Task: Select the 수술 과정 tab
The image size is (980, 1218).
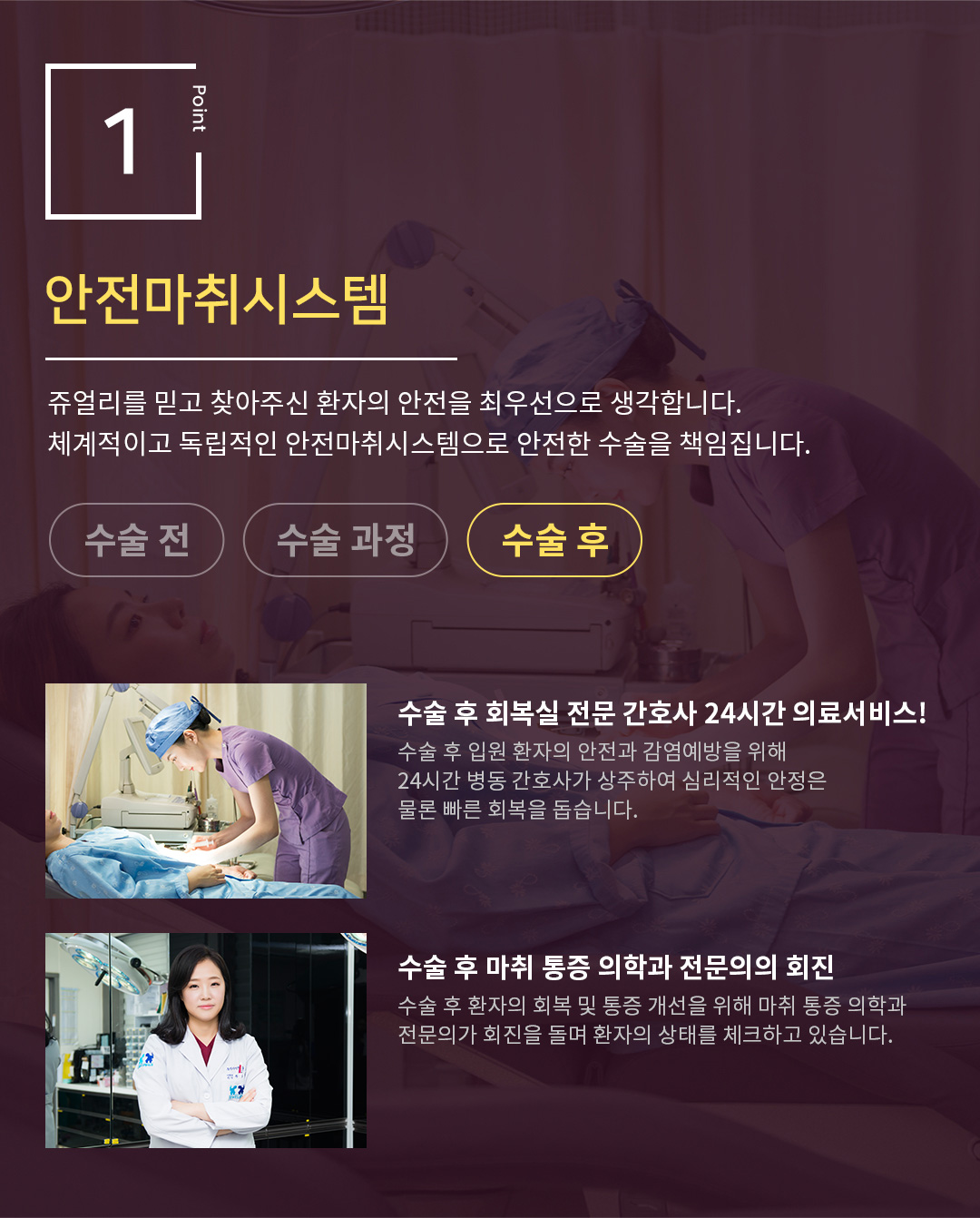Action: tap(346, 540)
